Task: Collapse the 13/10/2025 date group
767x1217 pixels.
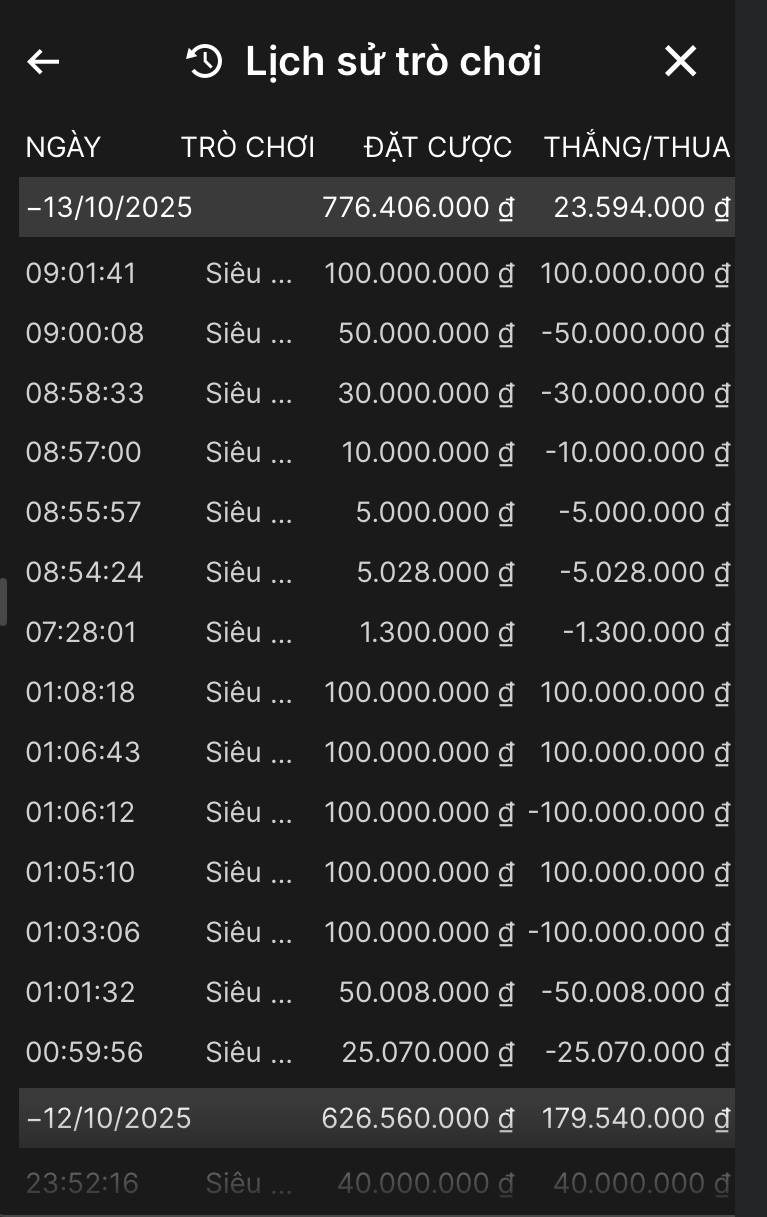Action: [110, 208]
